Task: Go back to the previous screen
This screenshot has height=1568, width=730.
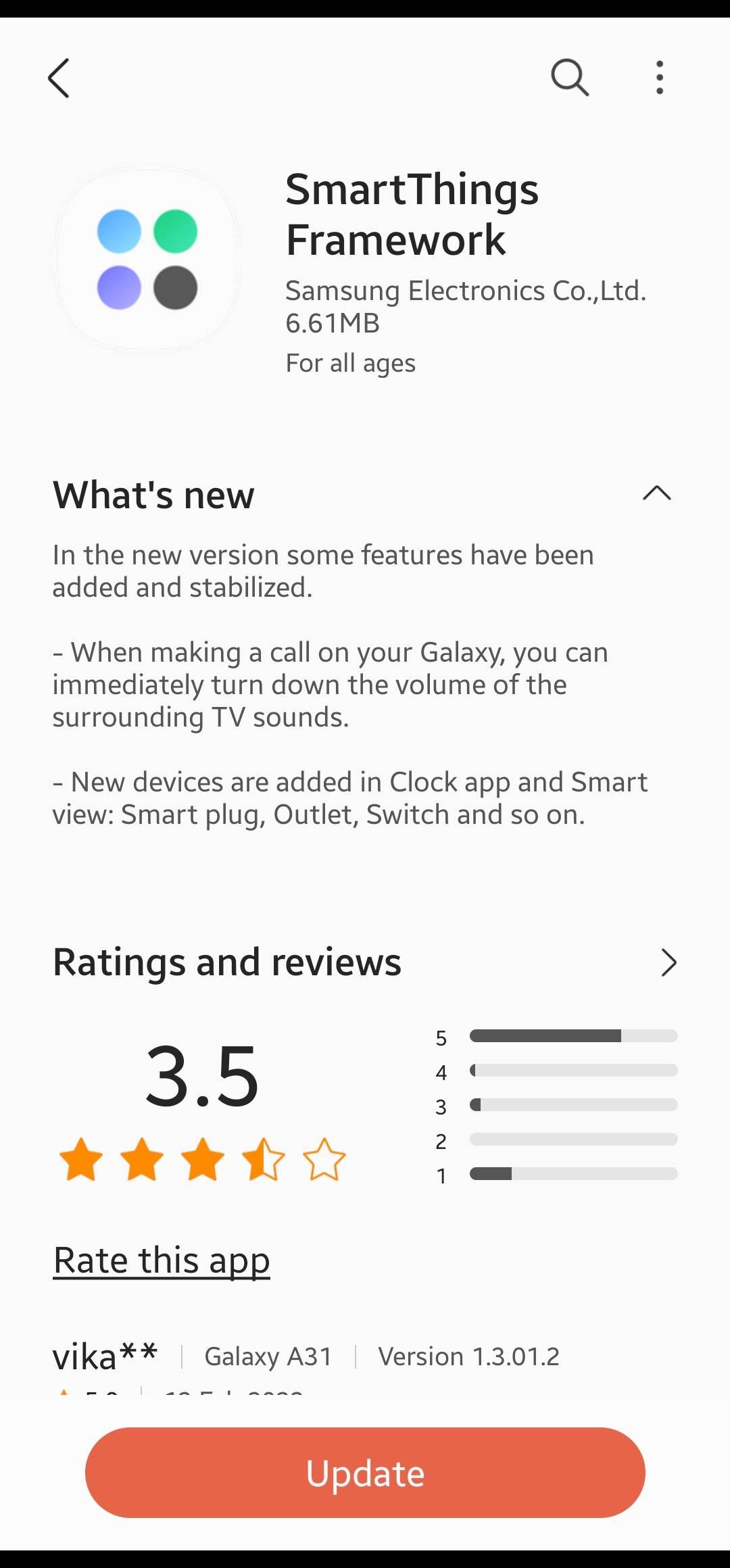Action: coord(59,78)
